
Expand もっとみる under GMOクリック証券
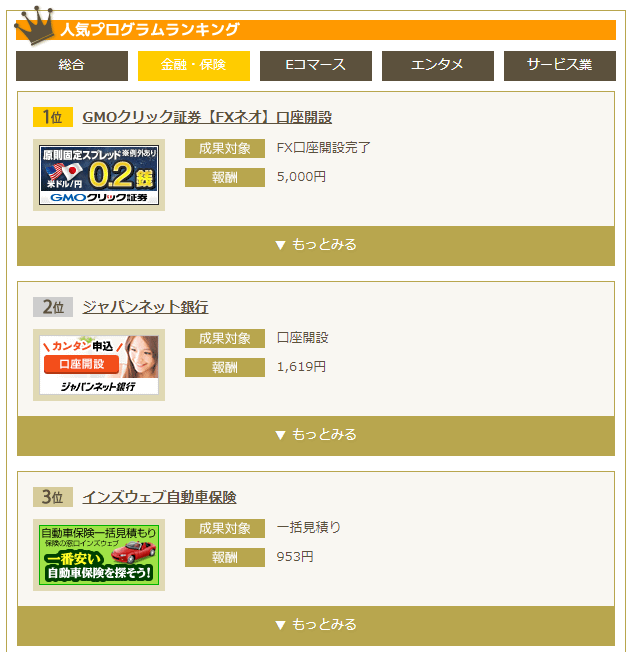click(316, 245)
